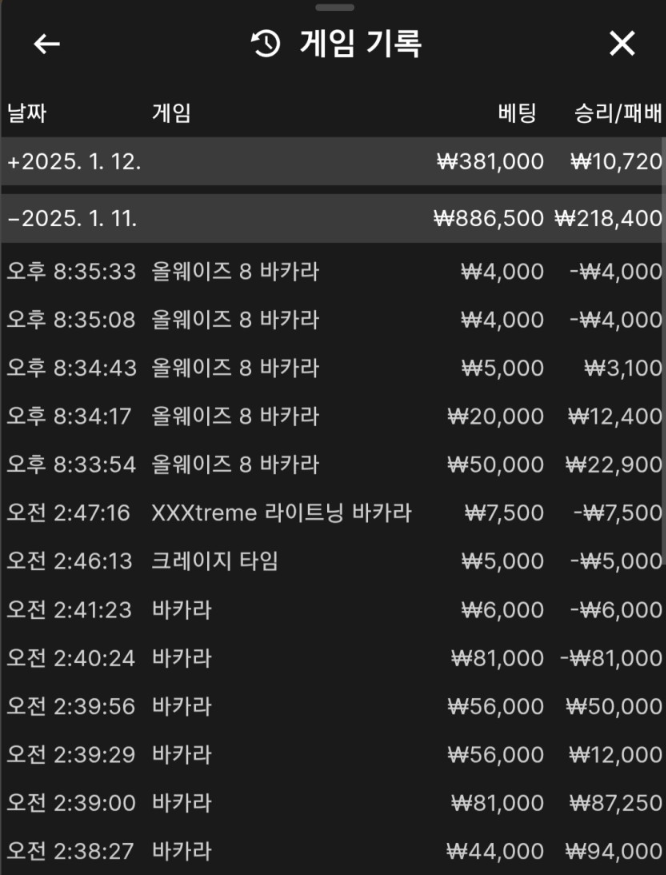Open the 오후 8:35:08 올웨이즈 8 바카라 record

coord(333,320)
